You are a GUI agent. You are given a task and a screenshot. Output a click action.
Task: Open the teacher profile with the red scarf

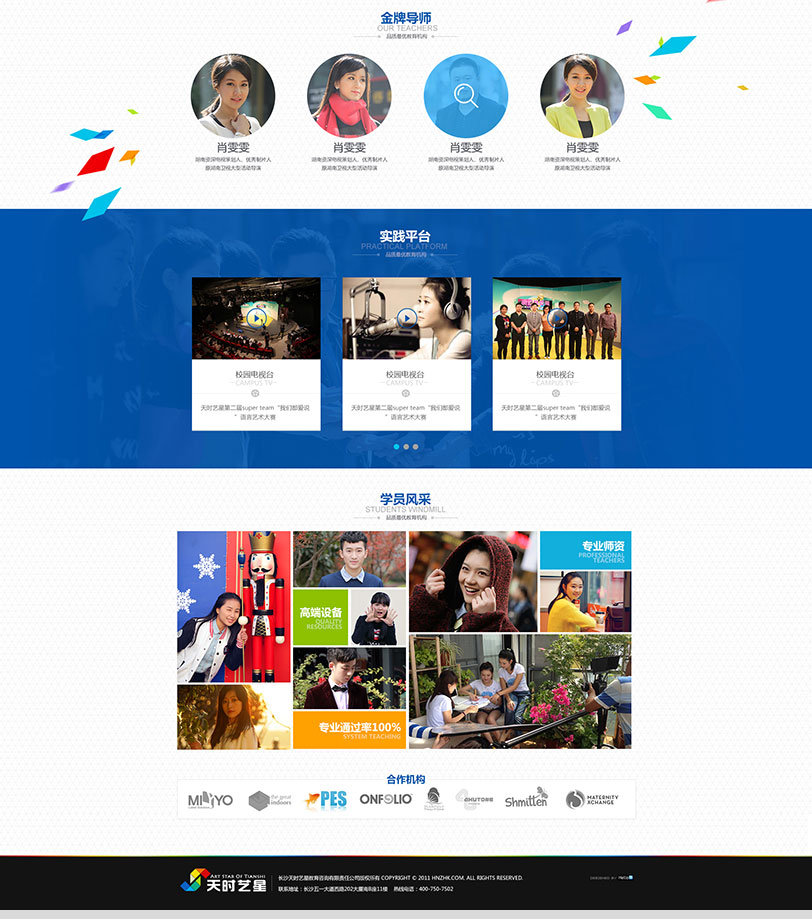coord(349,96)
